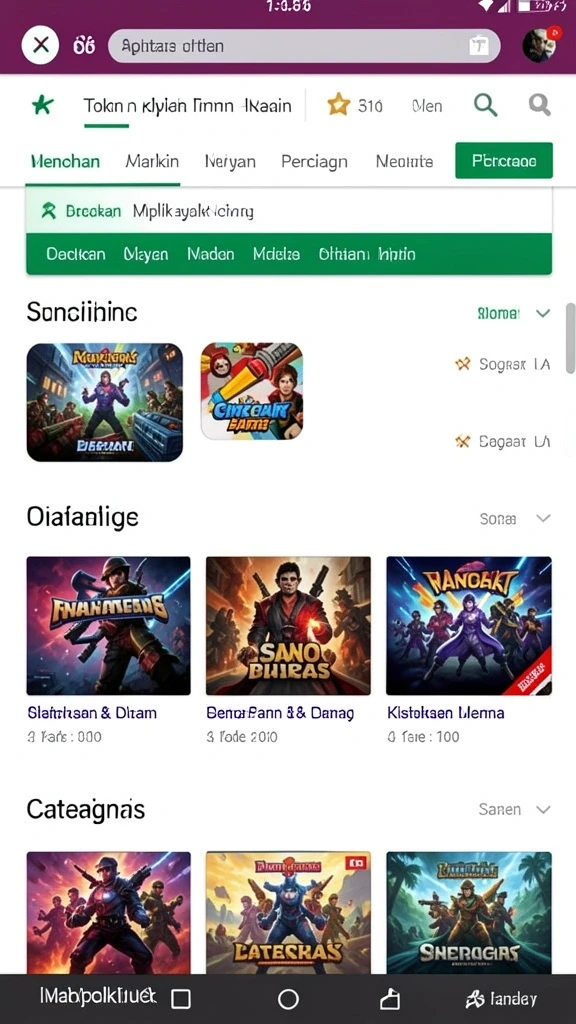Image resolution: width=576 pixels, height=1024 pixels.
Task: Expand the Slomer dropdown beside Soncilhinc
Action: (x=514, y=313)
